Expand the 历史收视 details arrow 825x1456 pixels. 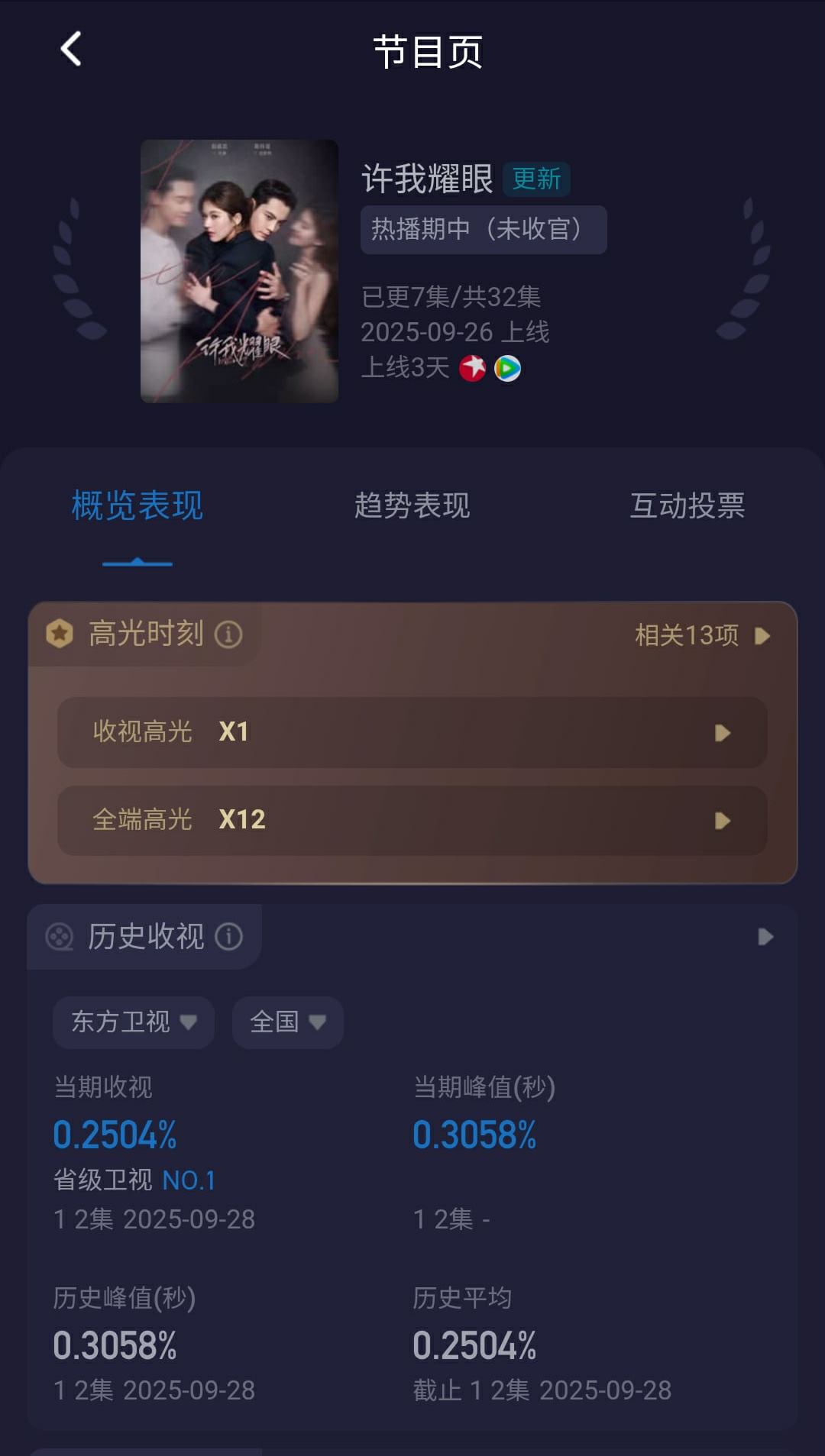tap(765, 937)
